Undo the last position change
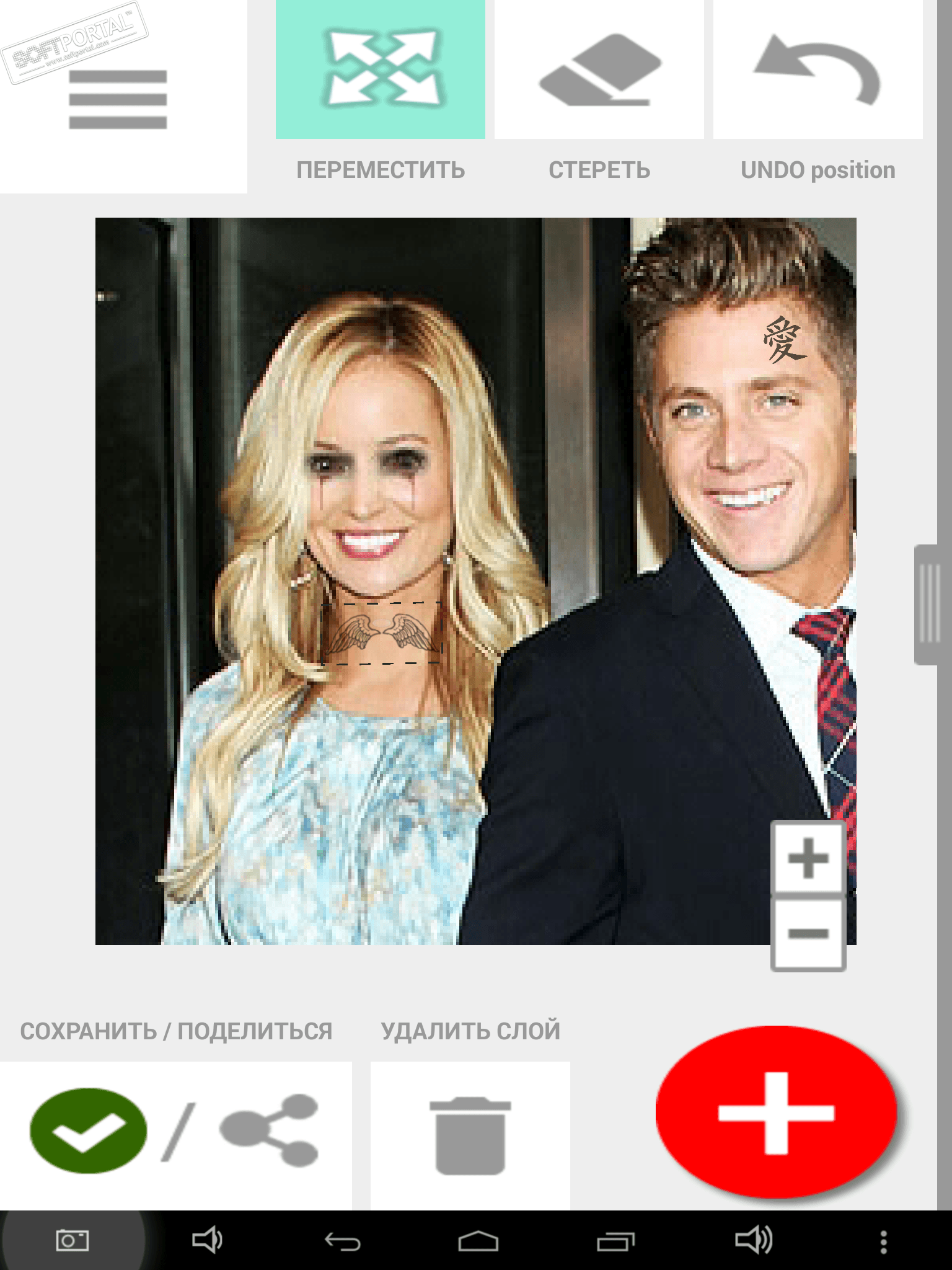952x1270 pixels. click(x=818, y=69)
